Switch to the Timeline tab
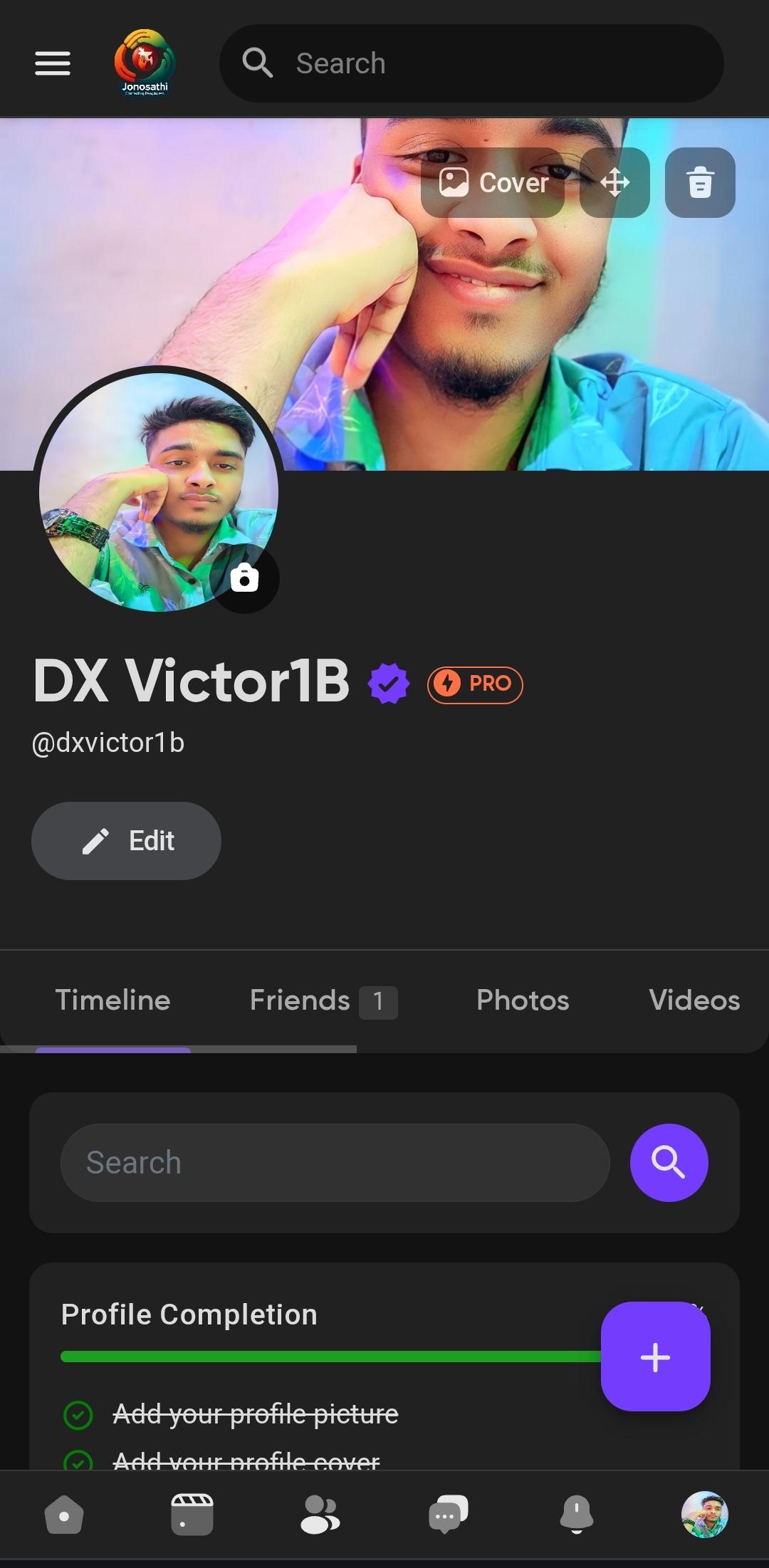This screenshot has height=1568, width=769. pos(113,1000)
